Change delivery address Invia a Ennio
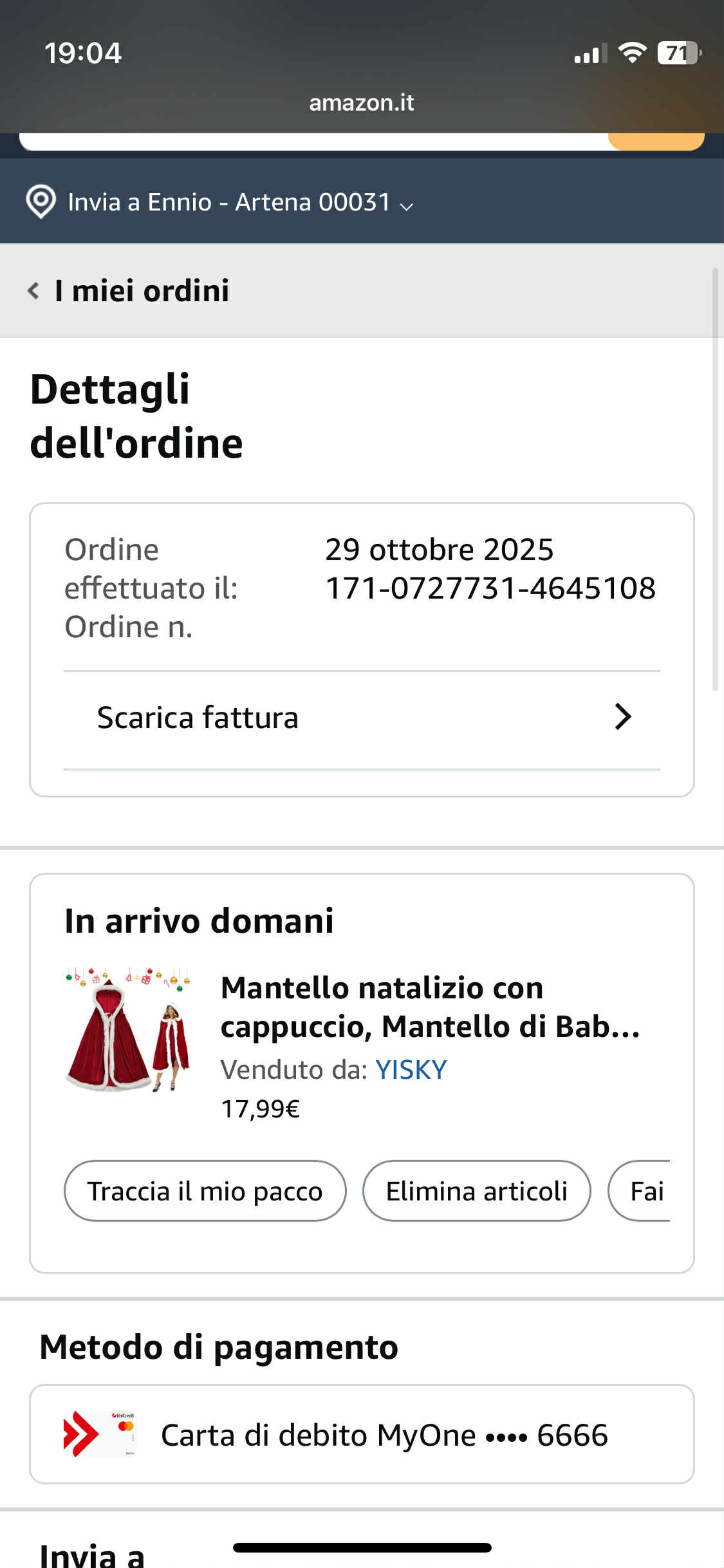Viewport: 724px width, 1568px height. point(219,202)
